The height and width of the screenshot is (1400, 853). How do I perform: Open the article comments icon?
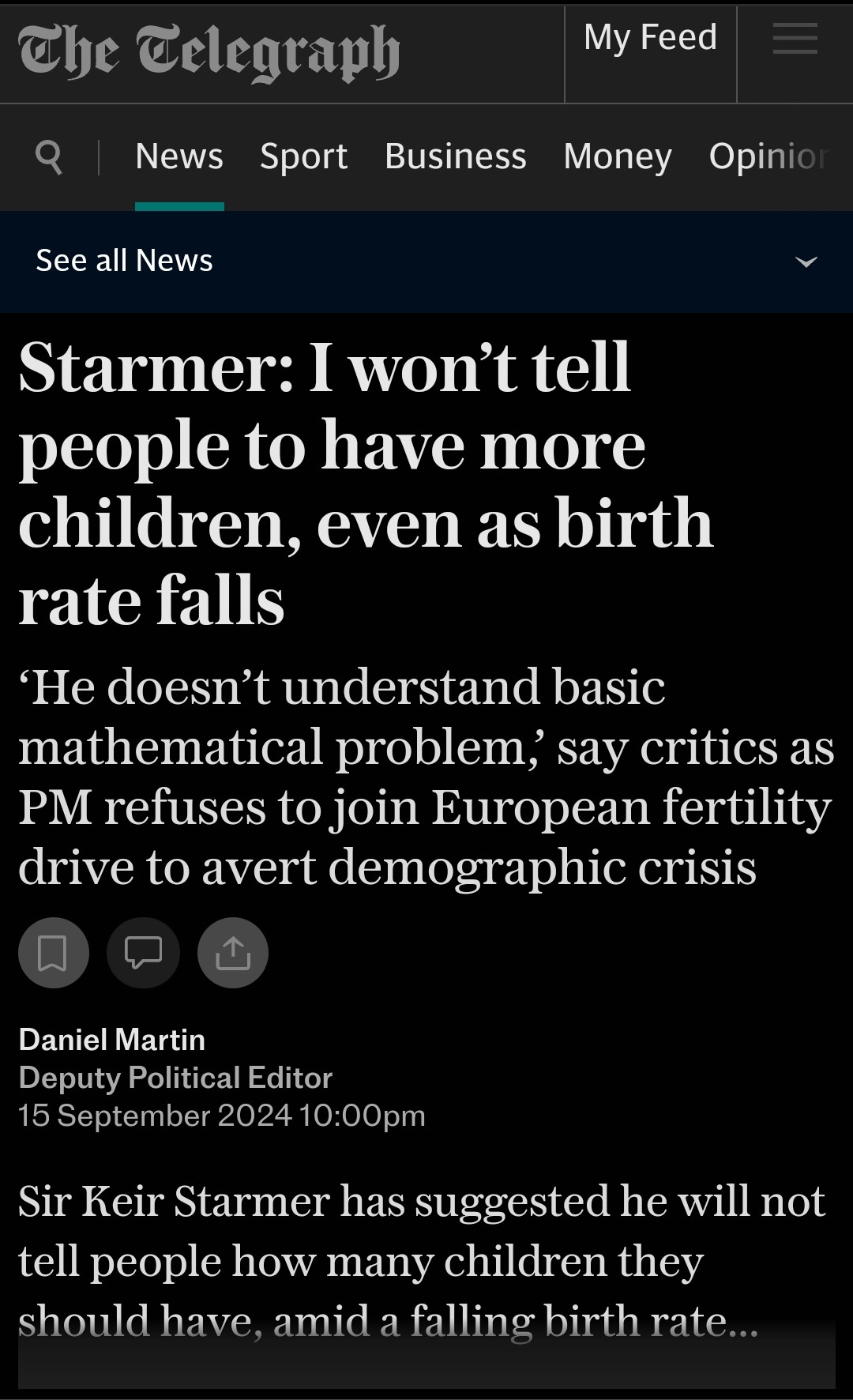(143, 953)
